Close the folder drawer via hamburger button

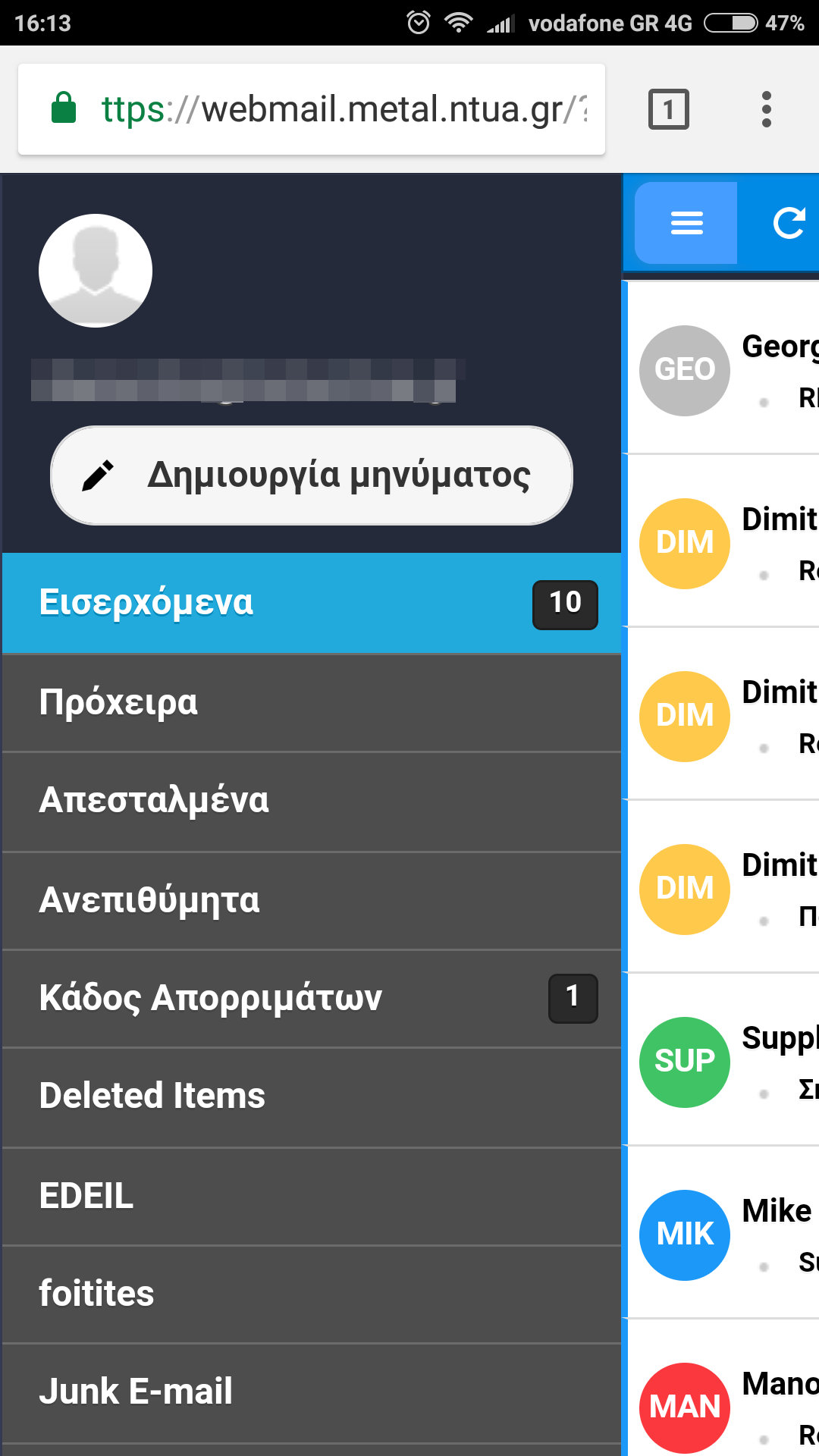pos(686,223)
